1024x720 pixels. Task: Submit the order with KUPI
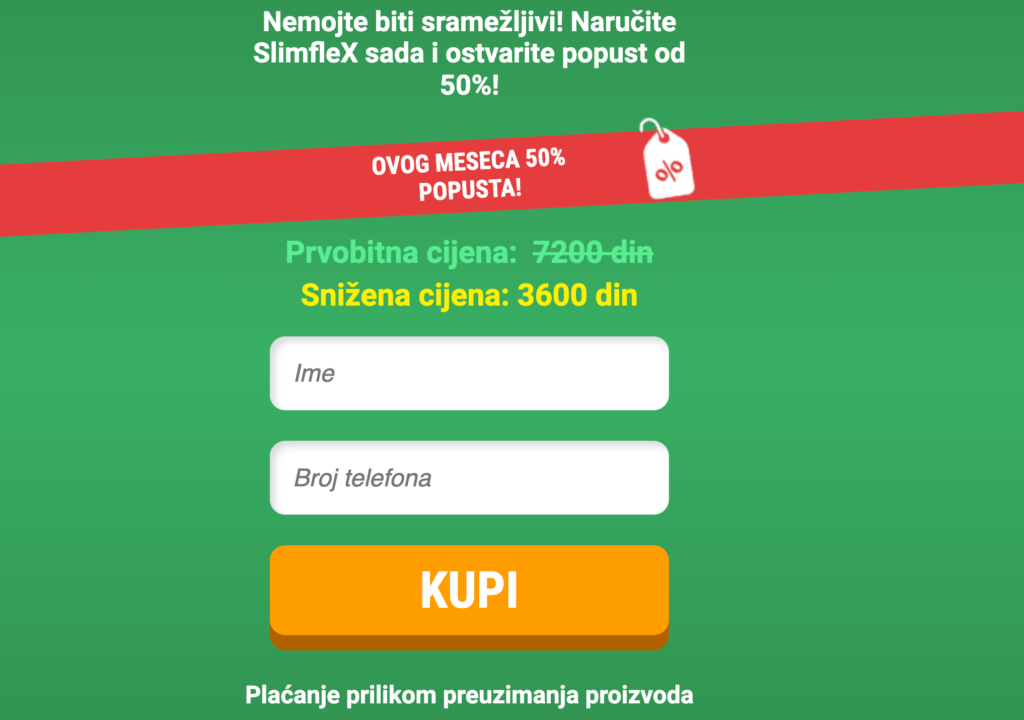[469, 591]
